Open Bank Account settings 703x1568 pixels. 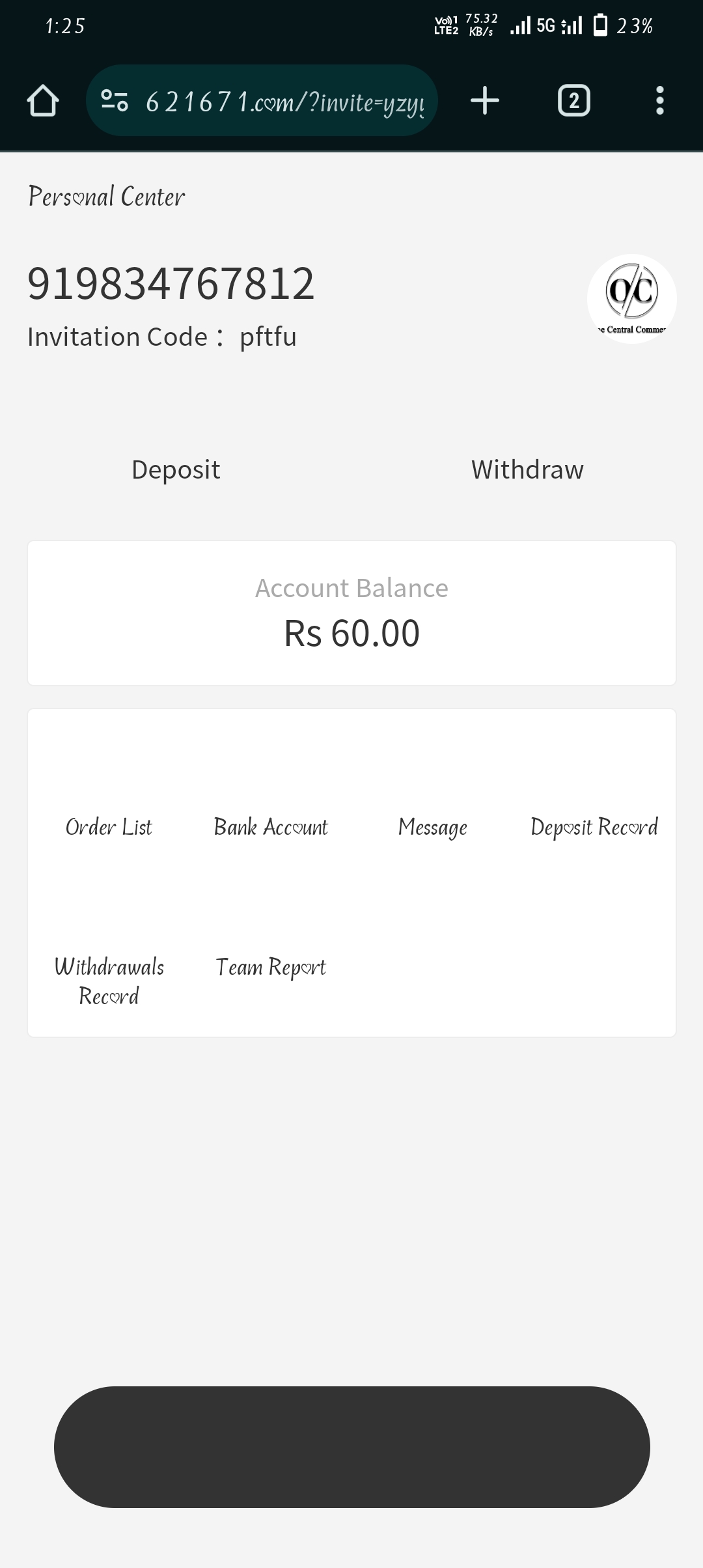(x=271, y=826)
